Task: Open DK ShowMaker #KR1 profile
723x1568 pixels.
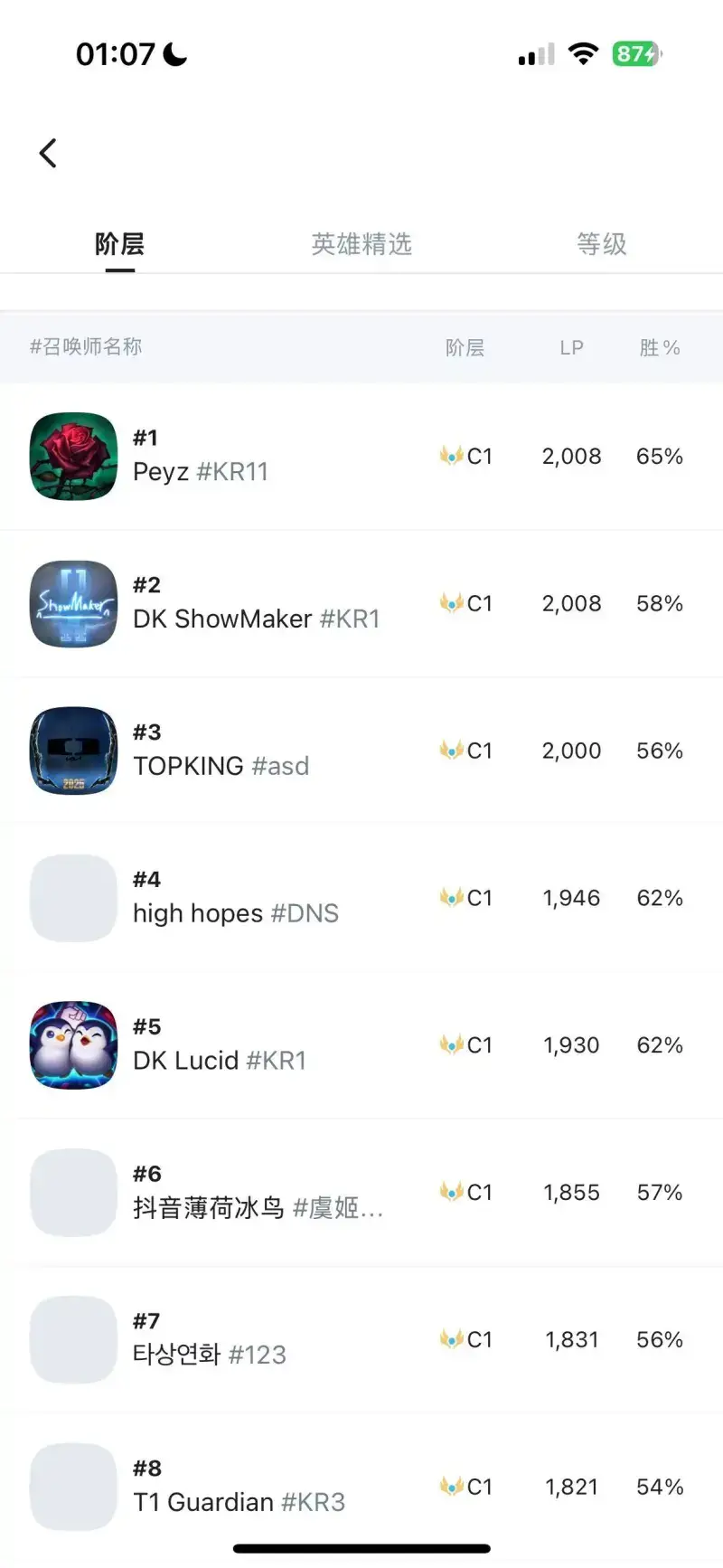Action: [256, 619]
